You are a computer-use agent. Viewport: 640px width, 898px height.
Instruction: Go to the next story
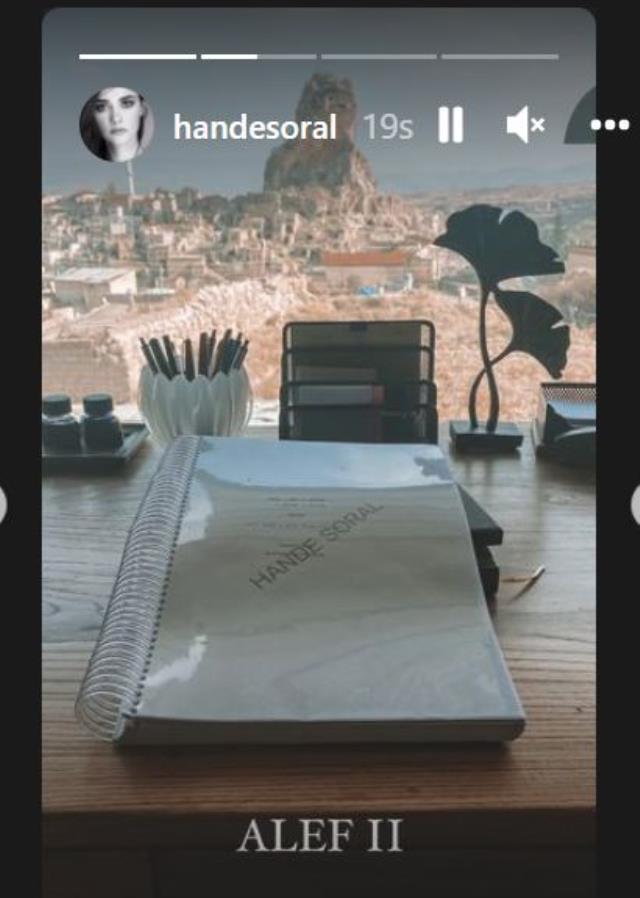point(634,505)
